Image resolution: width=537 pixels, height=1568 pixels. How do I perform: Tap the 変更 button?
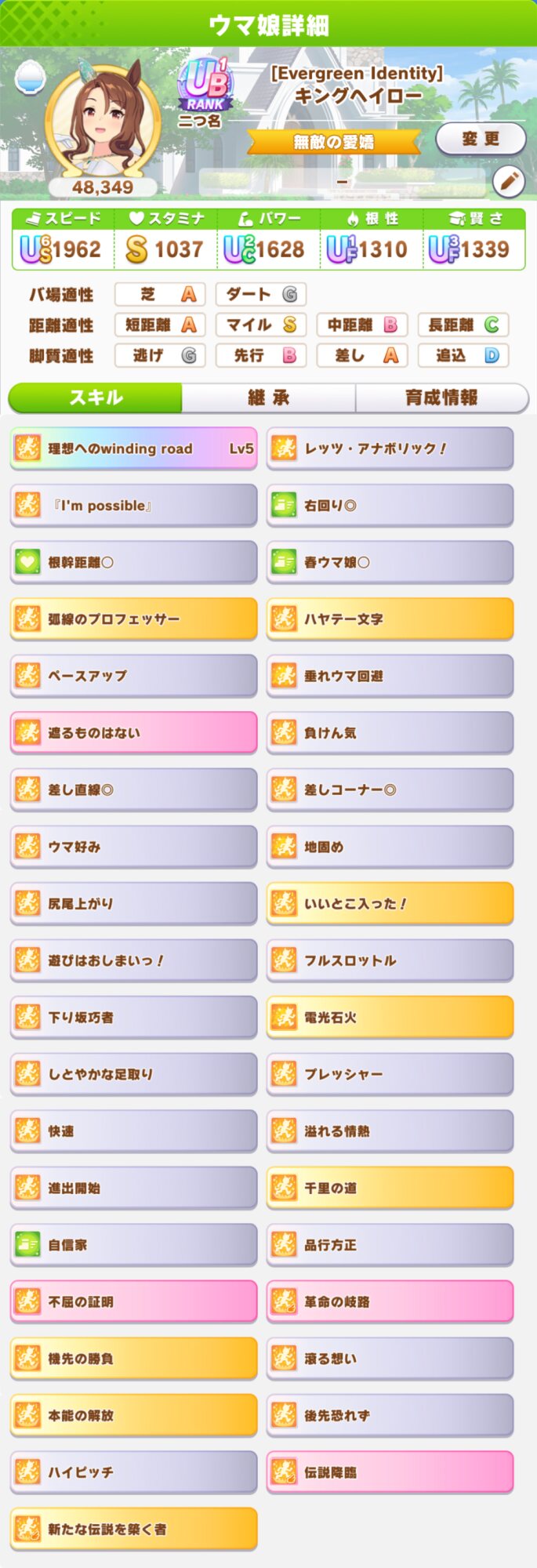(x=480, y=139)
